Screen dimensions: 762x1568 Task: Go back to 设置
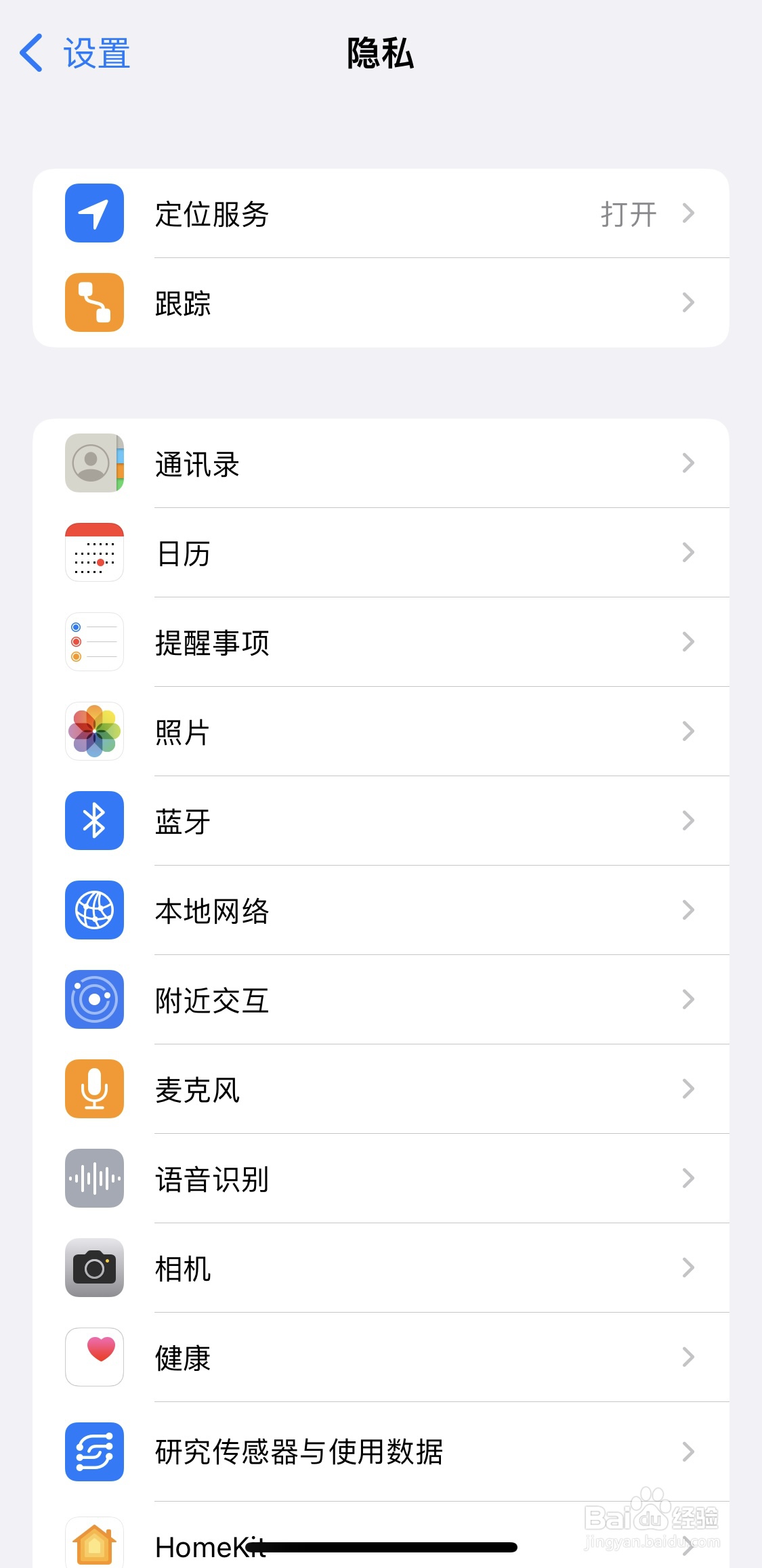(x=75, y=53)
